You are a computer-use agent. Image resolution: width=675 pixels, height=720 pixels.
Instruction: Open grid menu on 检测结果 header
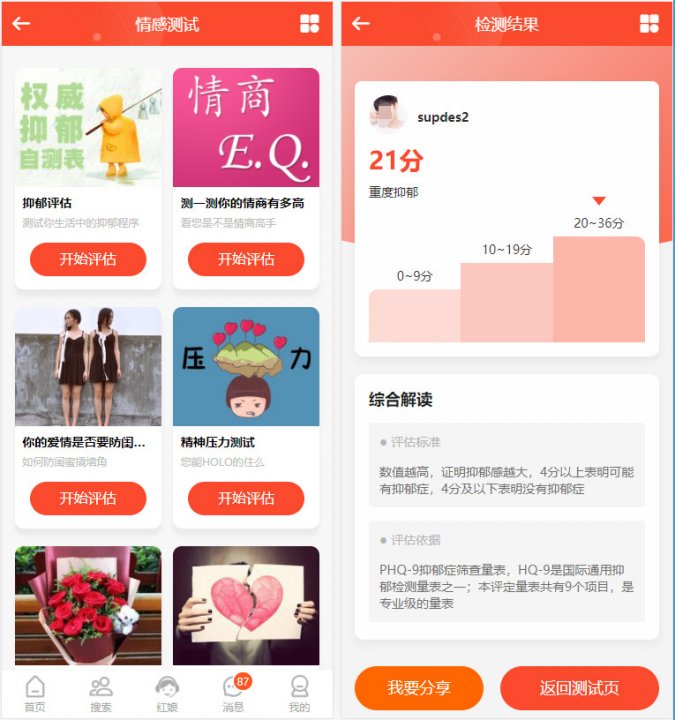pyautogui.click(x=649, y=24)
